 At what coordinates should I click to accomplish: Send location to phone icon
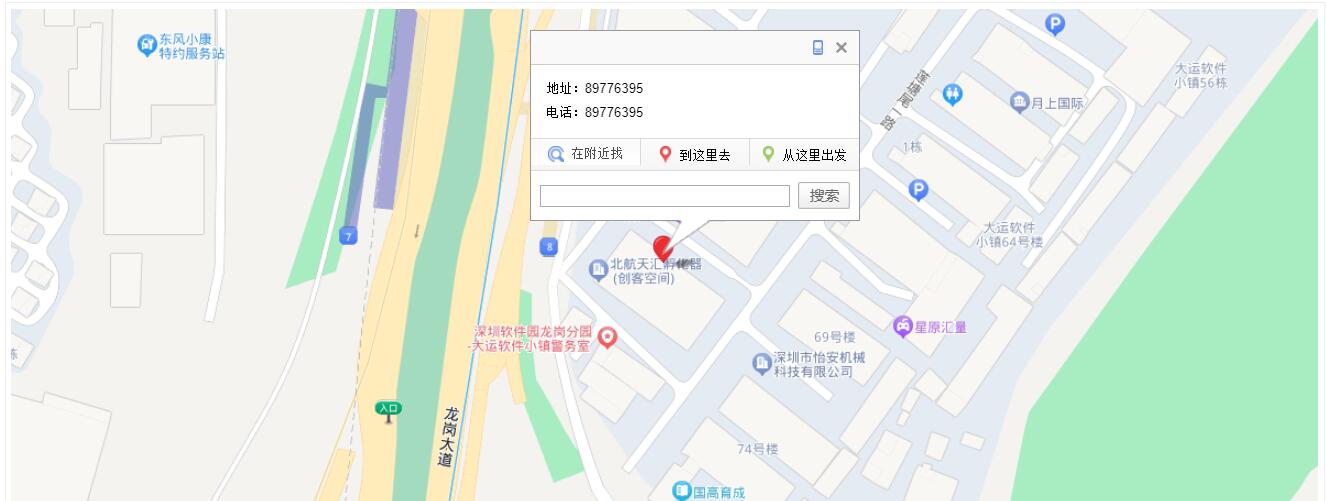818,47
